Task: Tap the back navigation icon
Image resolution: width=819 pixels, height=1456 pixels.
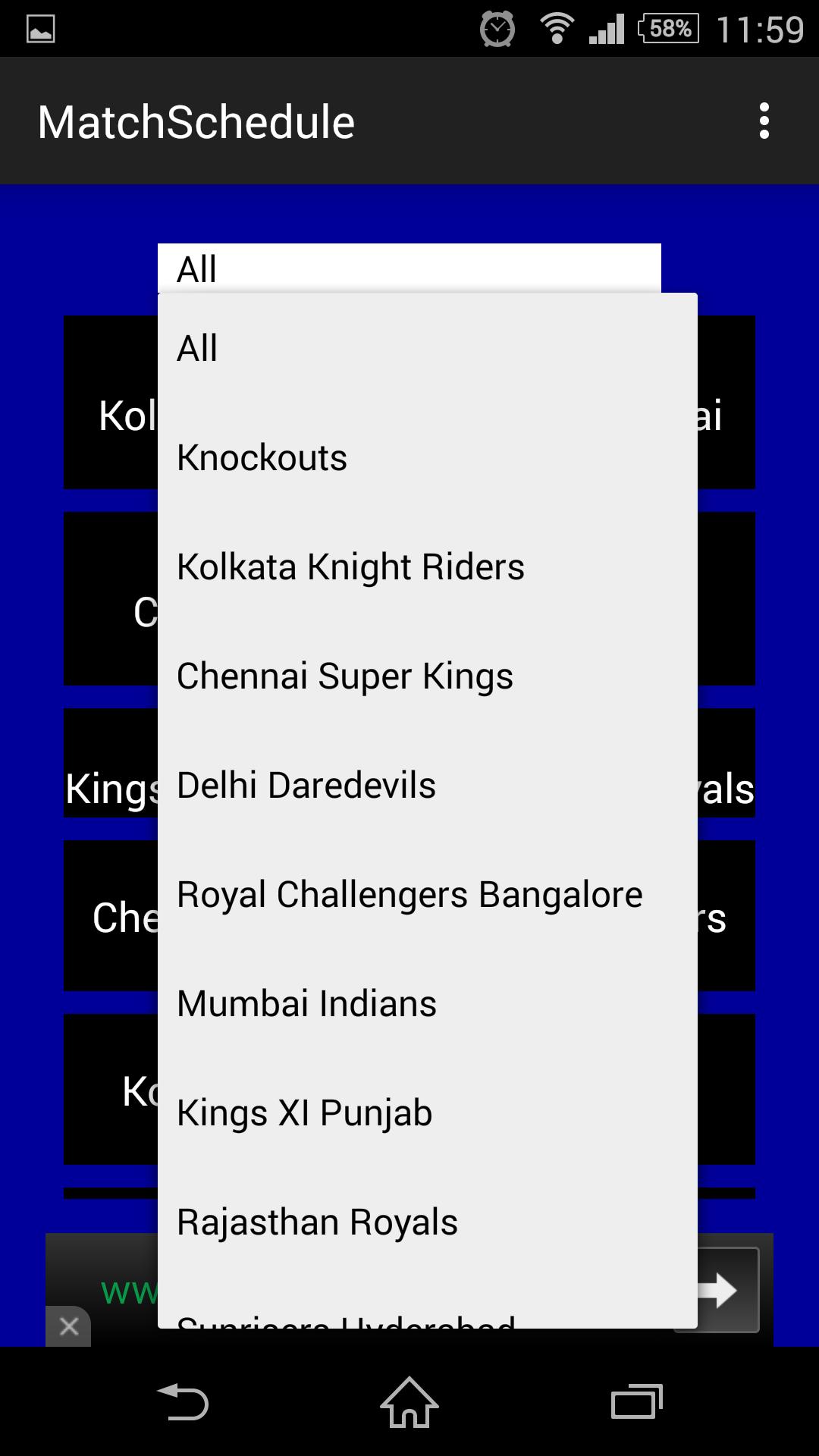Action: point(183,1403)
